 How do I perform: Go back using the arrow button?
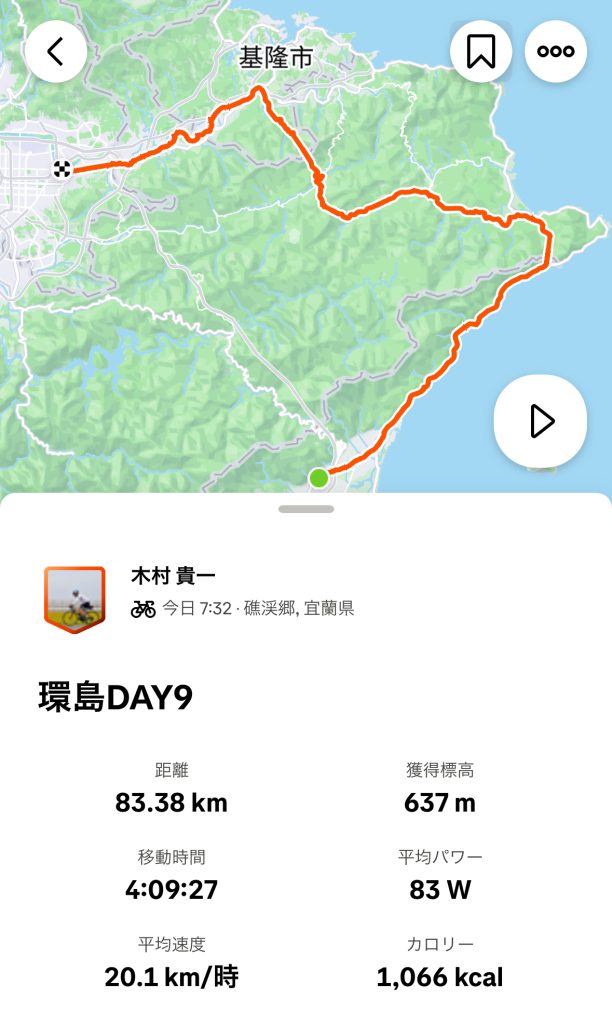click(x=56, y=52)
